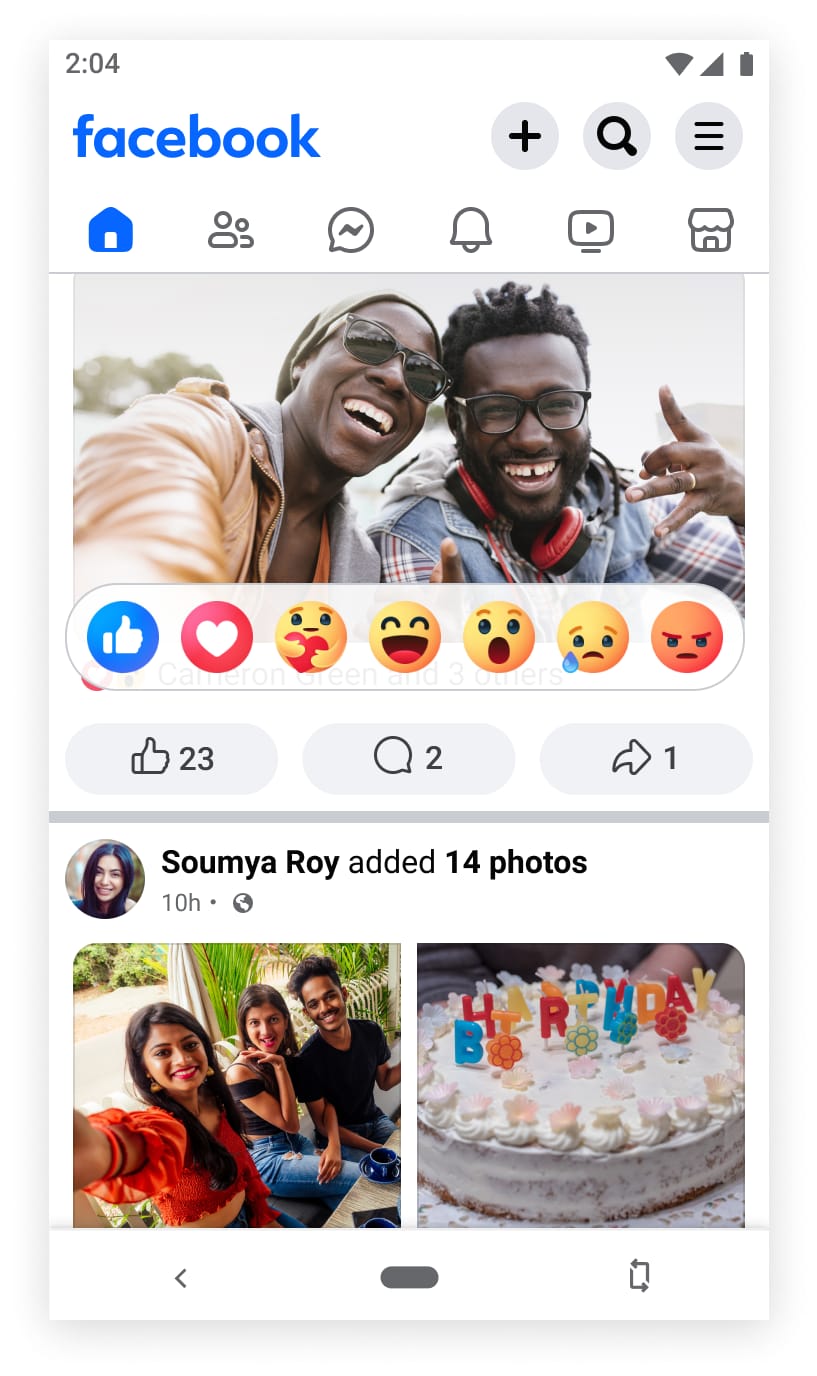817x1376 pixels.
Task: Choose the Sad crying reaction
Action: pos(592,637)
